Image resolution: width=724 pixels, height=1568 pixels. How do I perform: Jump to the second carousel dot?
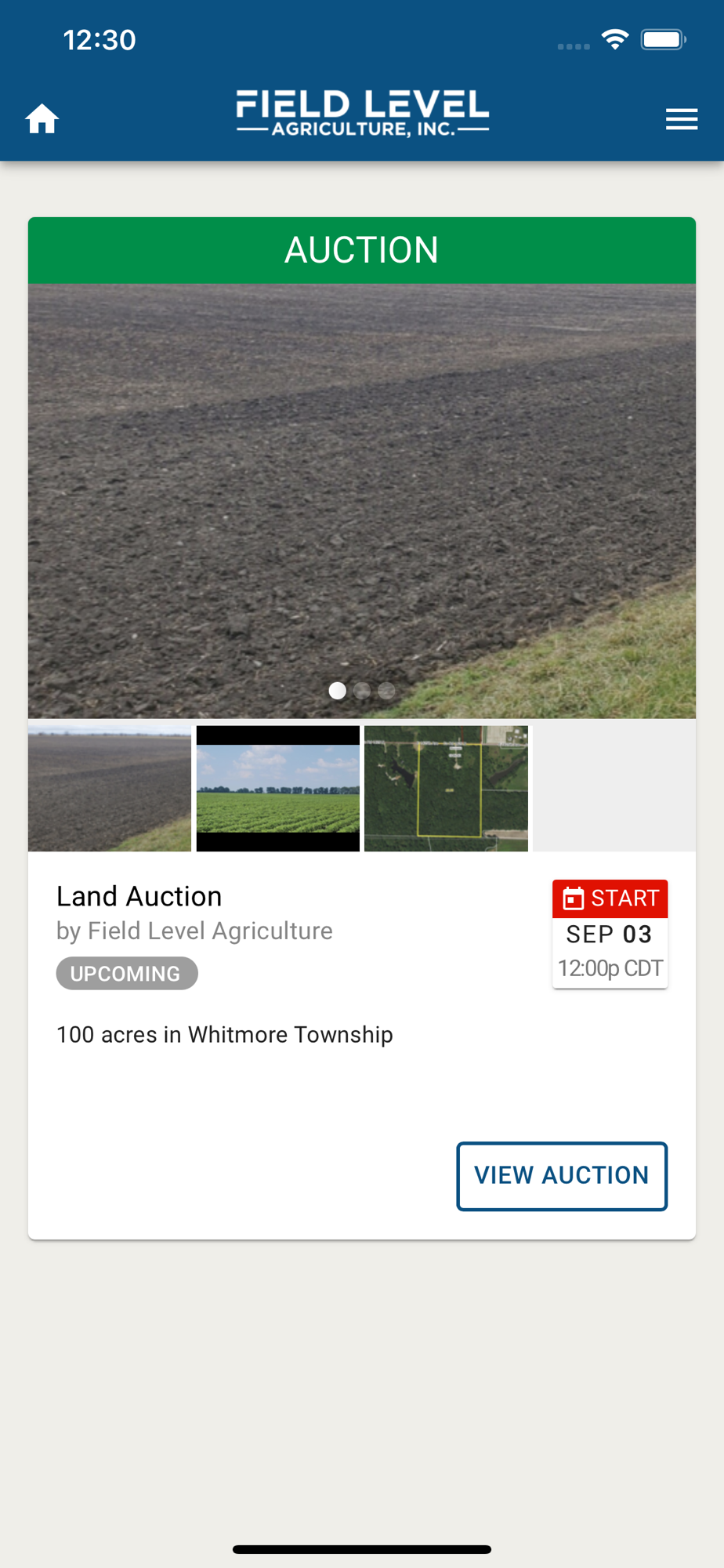pos(362,691)
